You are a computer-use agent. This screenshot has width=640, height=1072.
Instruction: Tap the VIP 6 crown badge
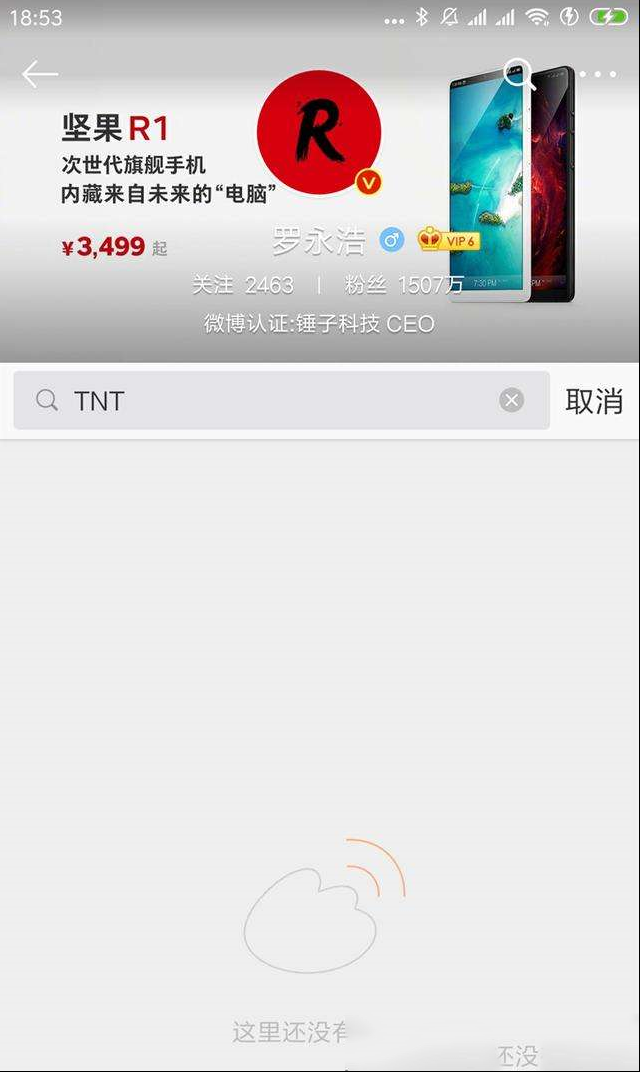click(x=449, y=240)
